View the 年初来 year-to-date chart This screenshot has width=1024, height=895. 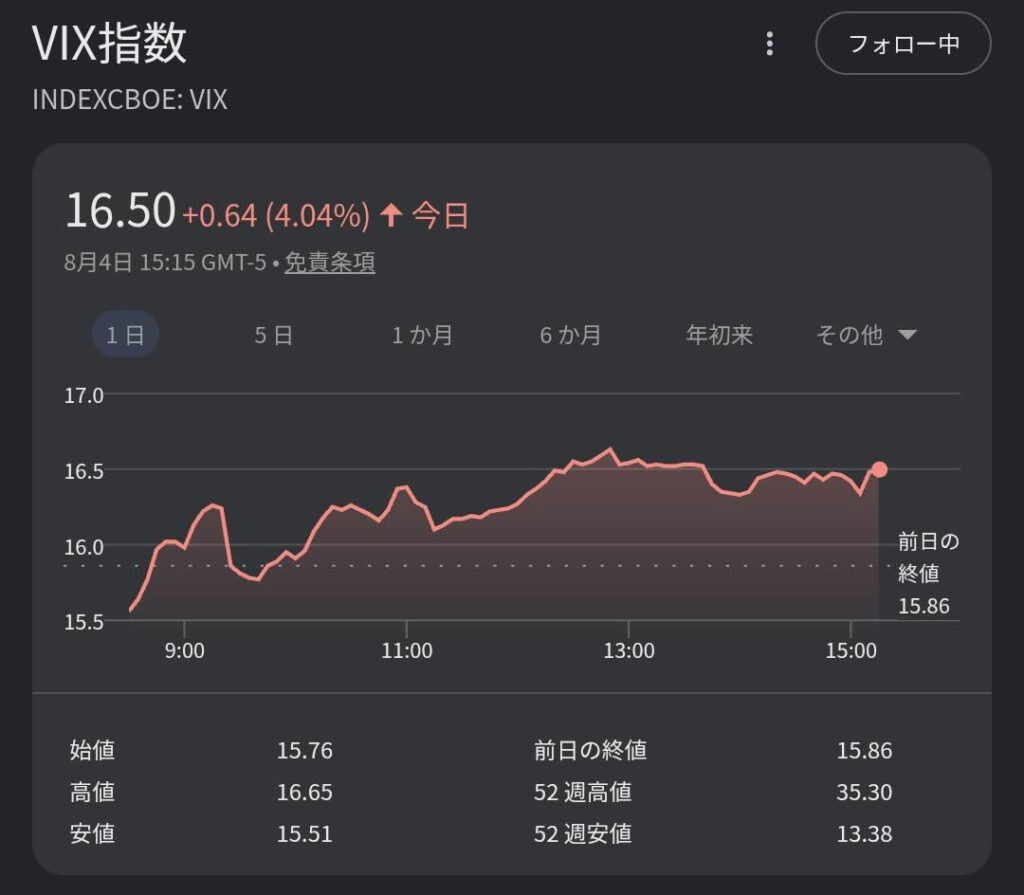(719, 334)
